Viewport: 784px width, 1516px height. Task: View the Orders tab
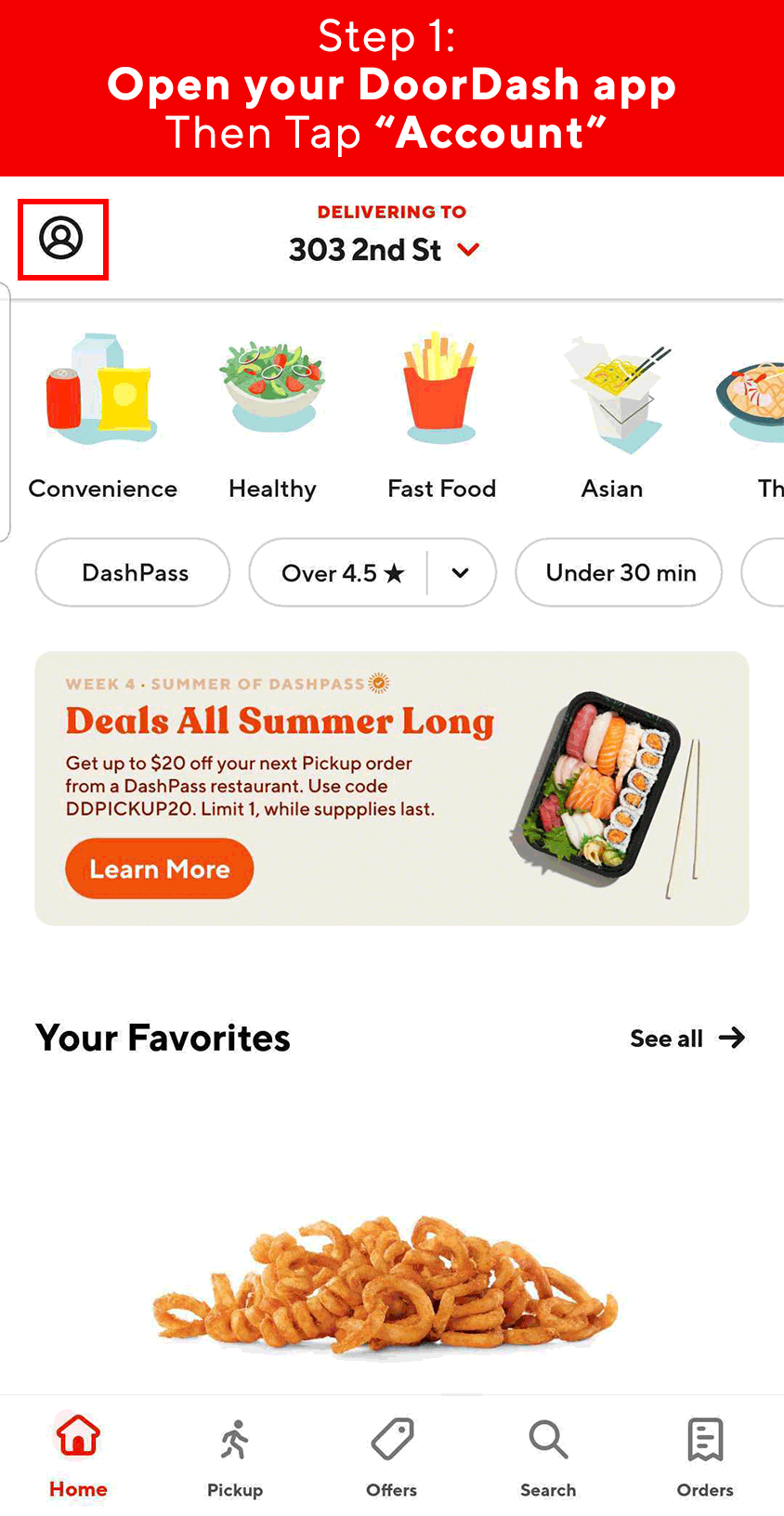point(705,1456)
